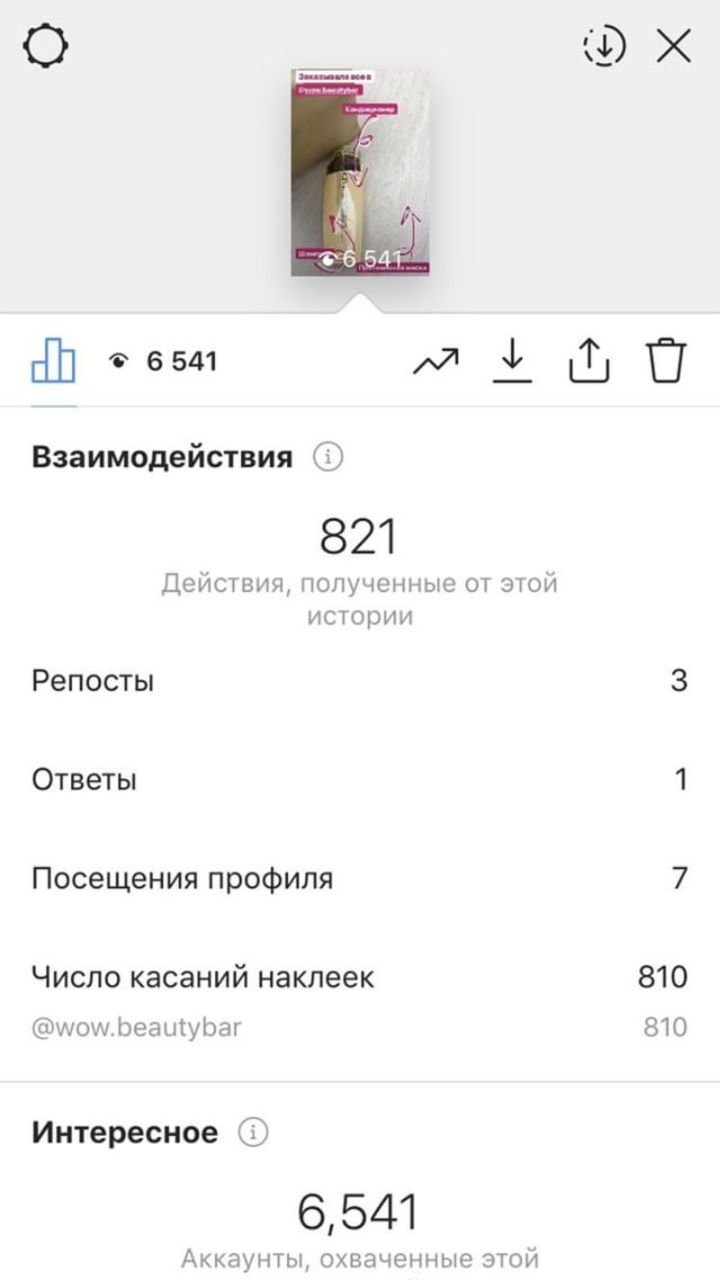This screenshot has height=1280, width=720.
Task: Show info about Интересное
Action: coord(253,1133)
